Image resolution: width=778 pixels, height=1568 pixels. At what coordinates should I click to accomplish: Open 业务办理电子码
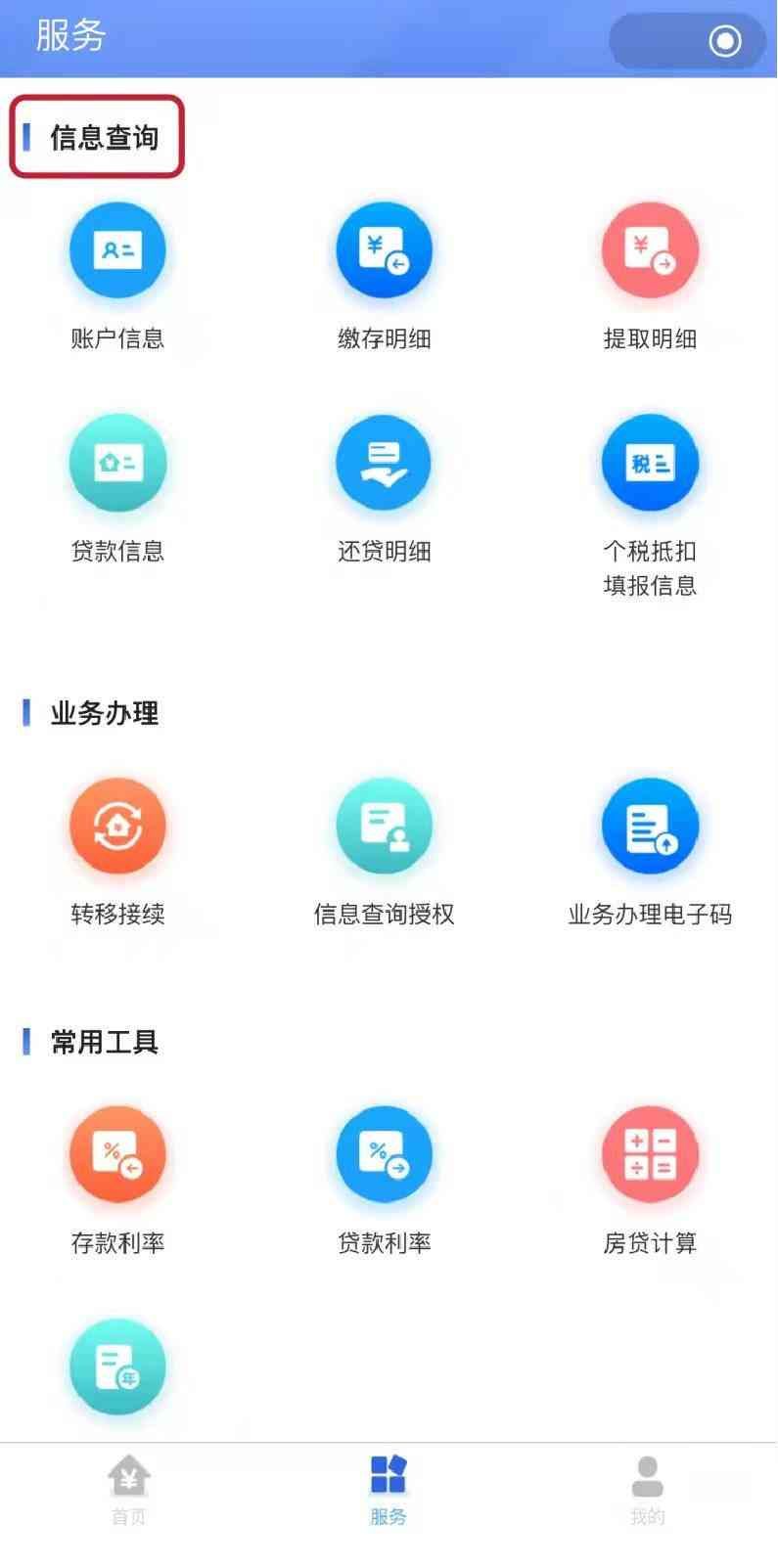[x=650, y=827]
